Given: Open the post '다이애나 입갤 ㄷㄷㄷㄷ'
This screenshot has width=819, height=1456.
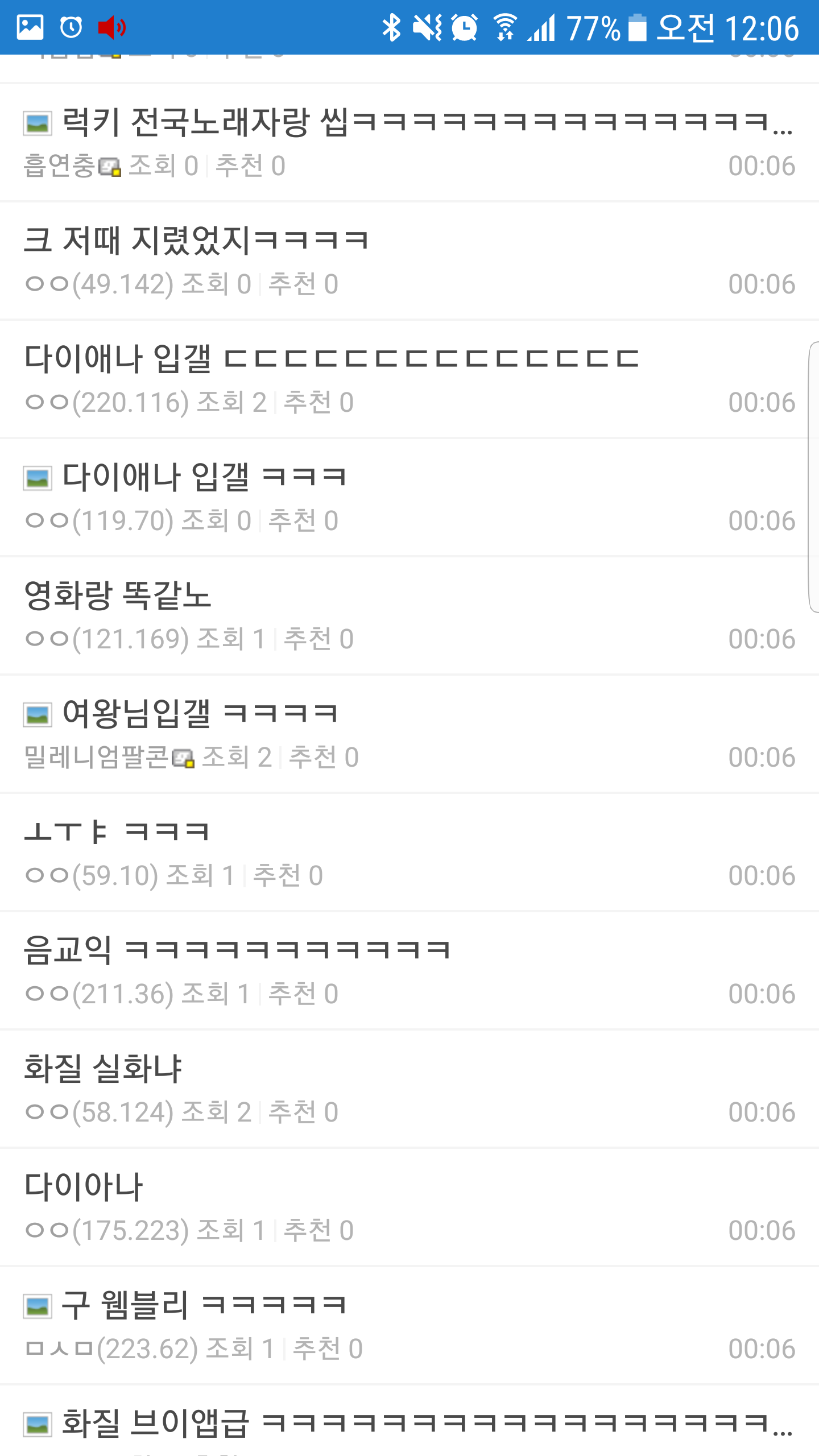Looking at the screenshot, I should pyautogui.click(x=332, y=359).
